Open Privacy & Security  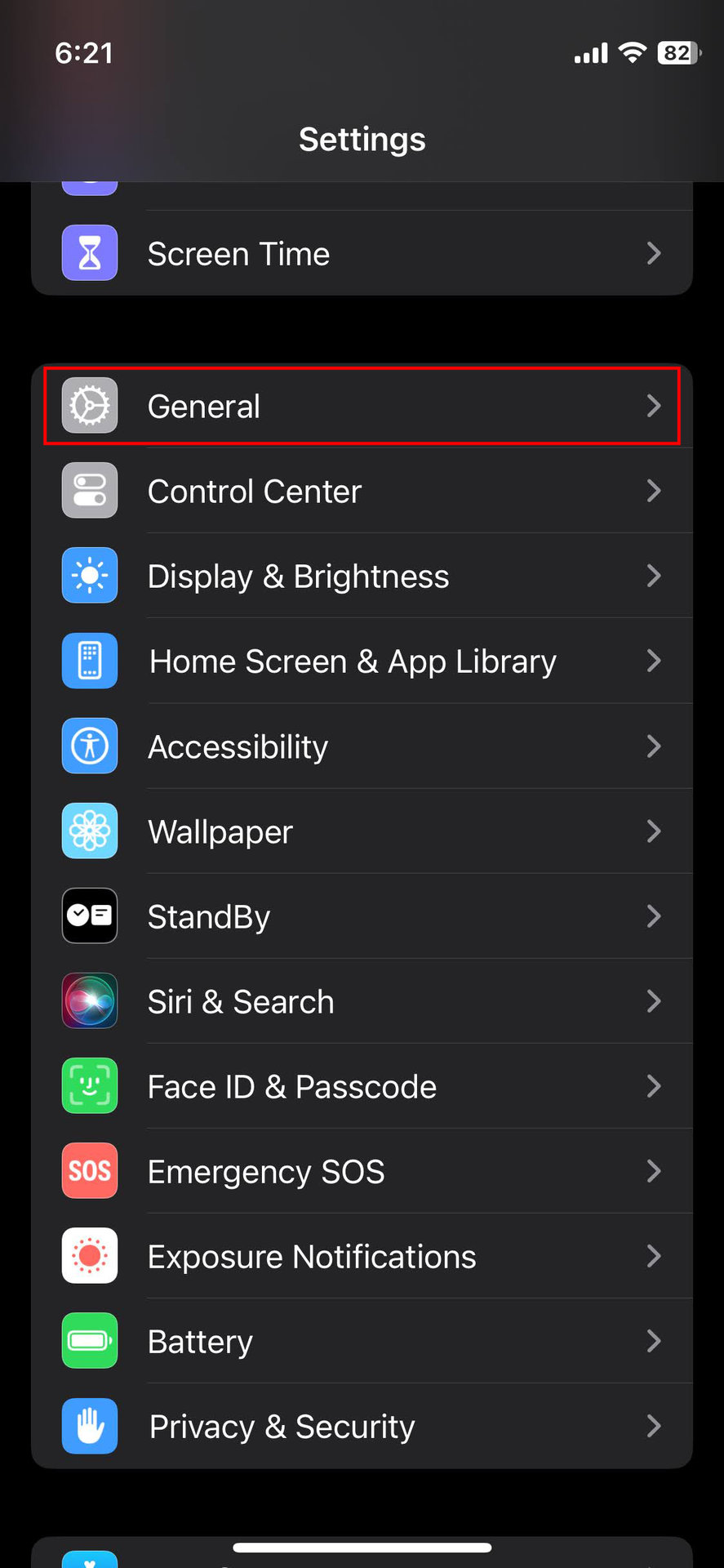coord(362,1426)
